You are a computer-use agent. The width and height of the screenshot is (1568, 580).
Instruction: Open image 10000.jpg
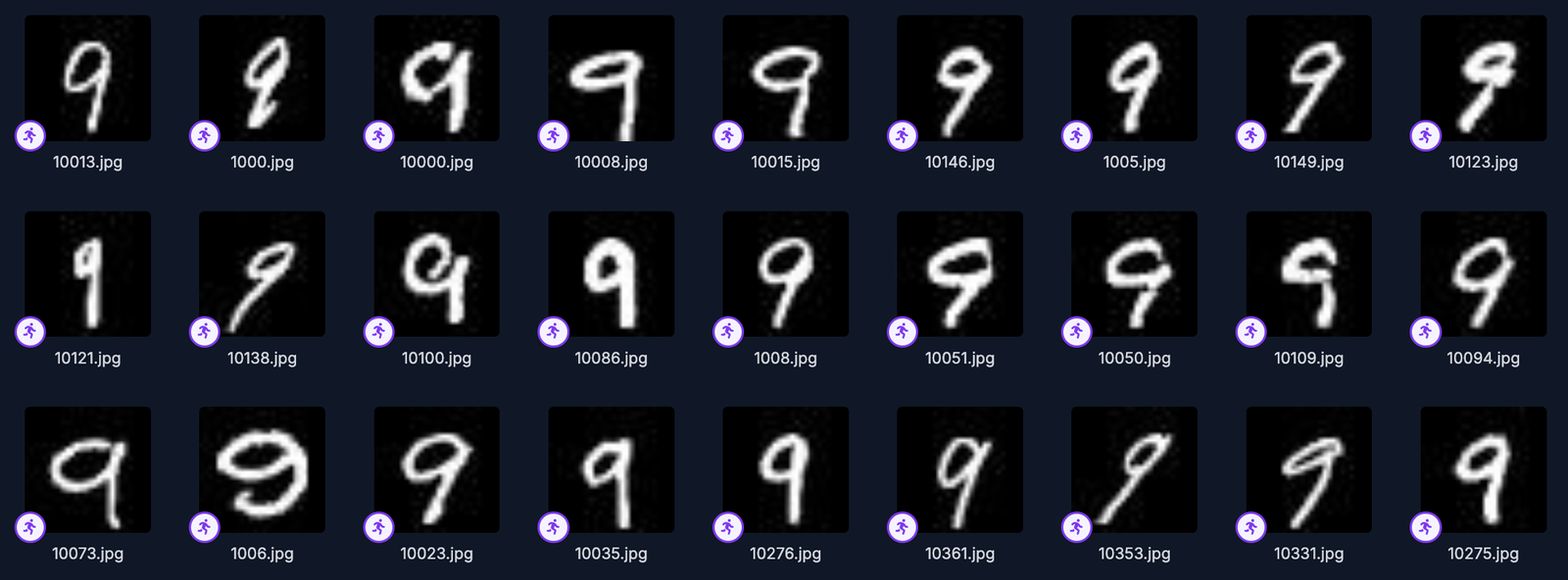[437, 78]
